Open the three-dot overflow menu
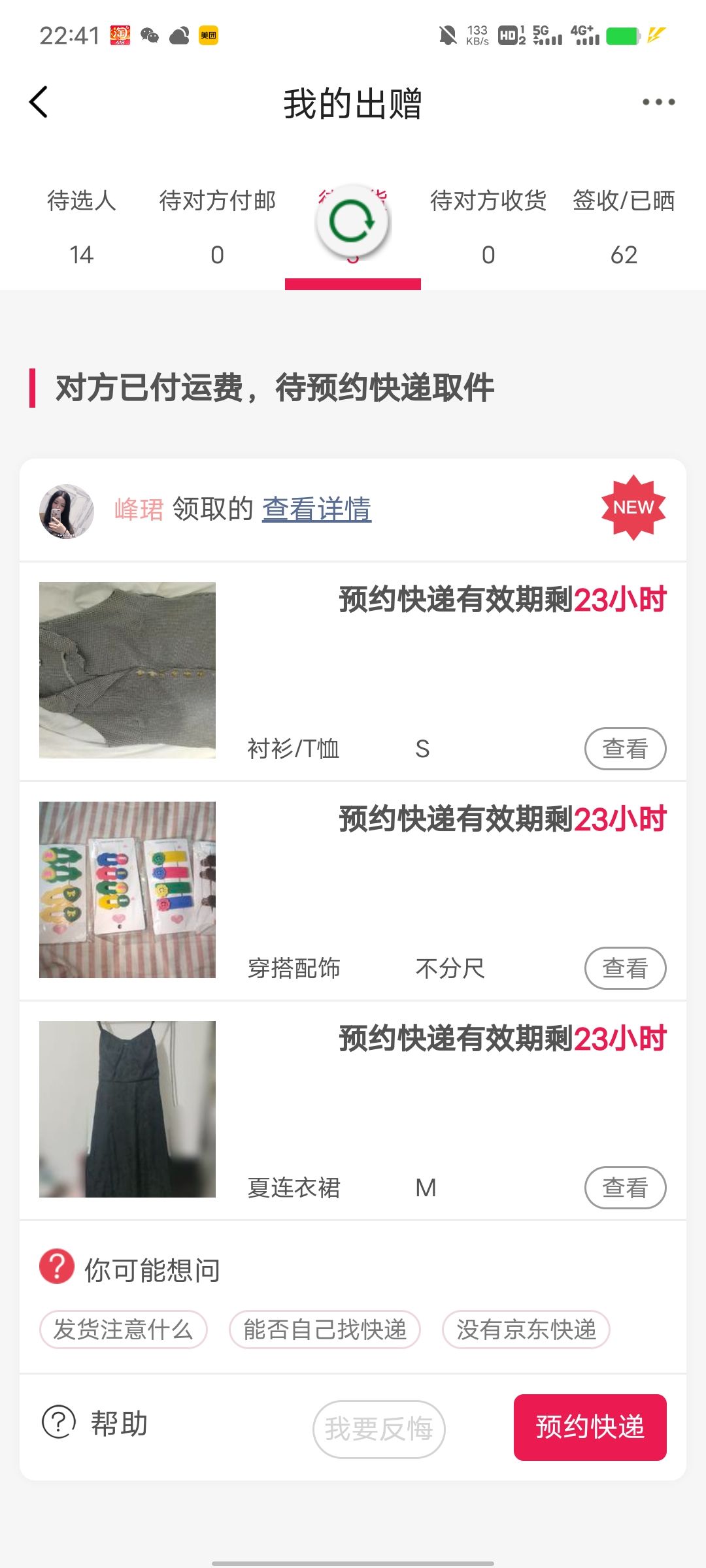706x1568 pixels. (x=658, y=103)
